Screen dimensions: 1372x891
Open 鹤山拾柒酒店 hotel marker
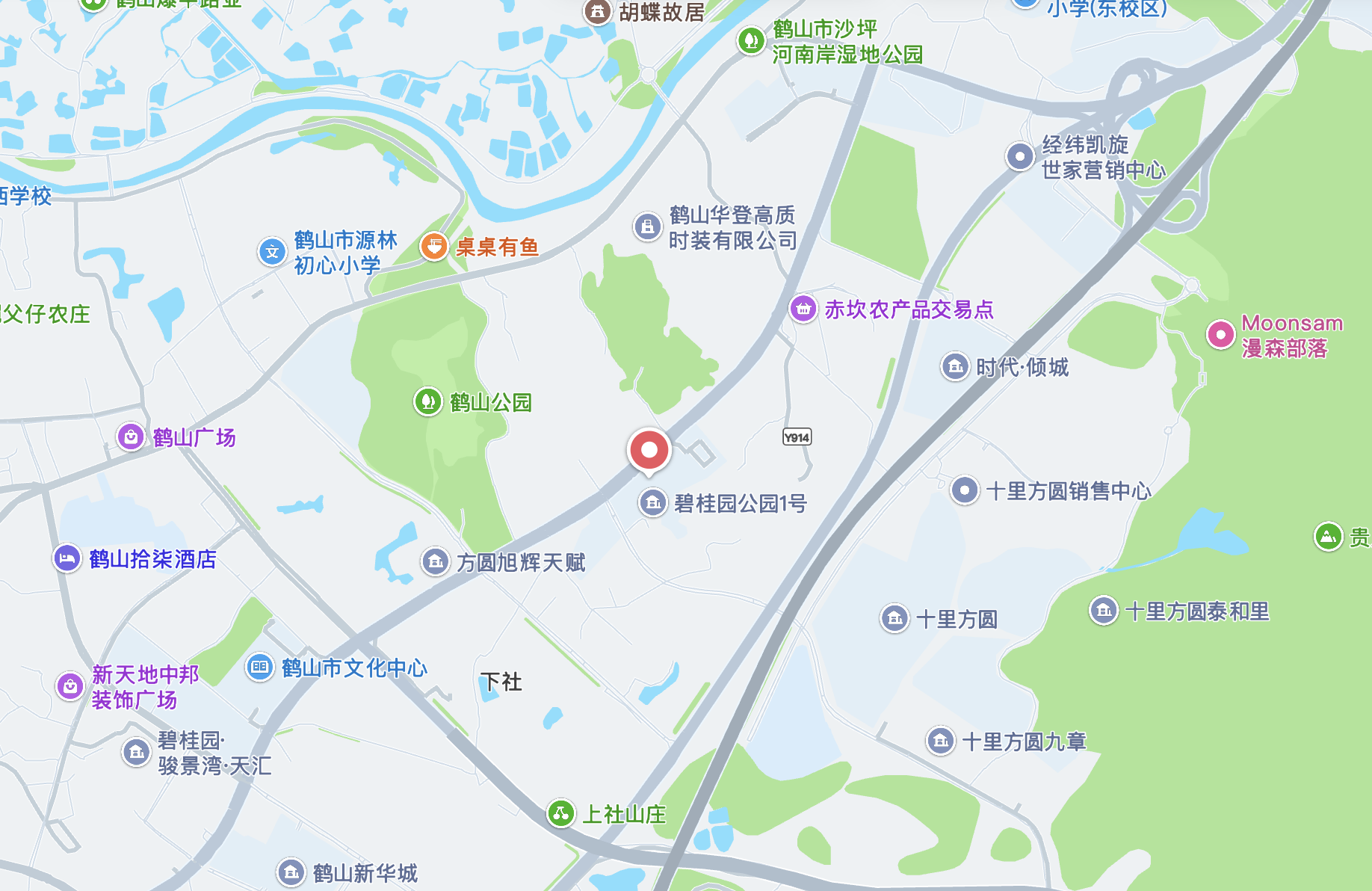tap(67, 558)
